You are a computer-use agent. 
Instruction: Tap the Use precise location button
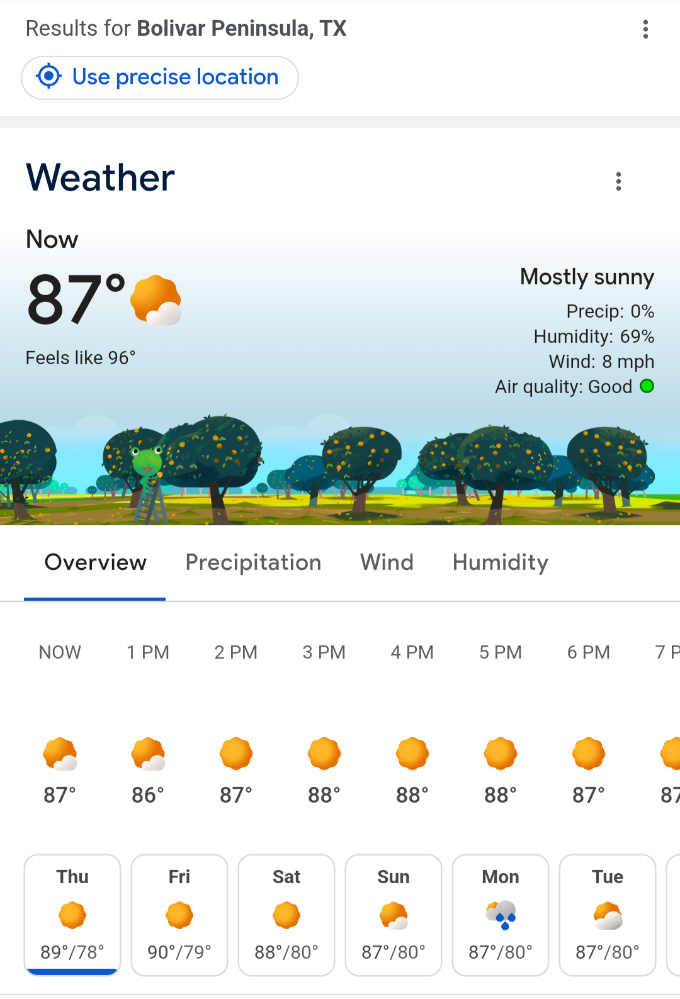[160, 77]
